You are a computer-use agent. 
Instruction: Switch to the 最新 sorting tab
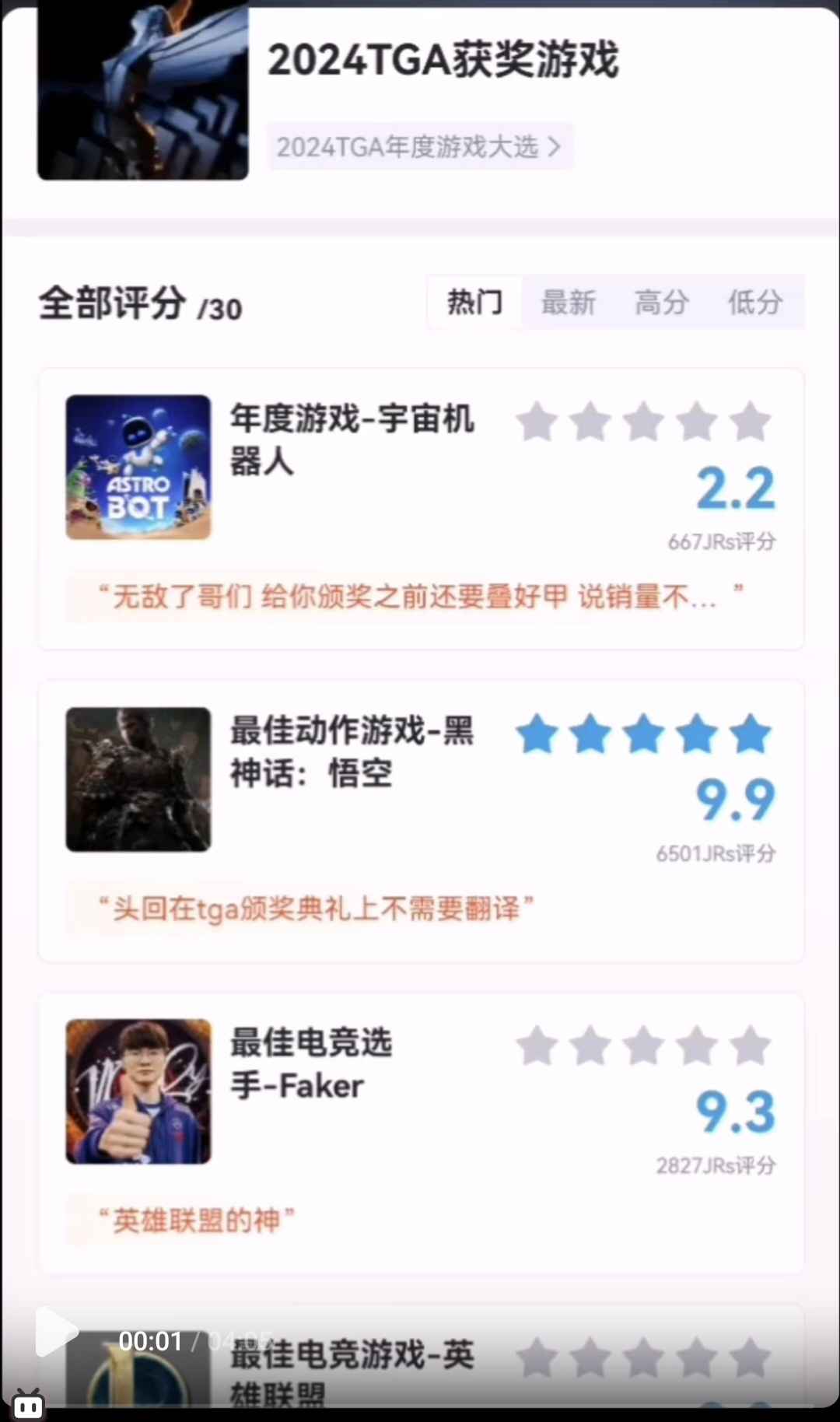pyautogui.click(x=569, y=302)
